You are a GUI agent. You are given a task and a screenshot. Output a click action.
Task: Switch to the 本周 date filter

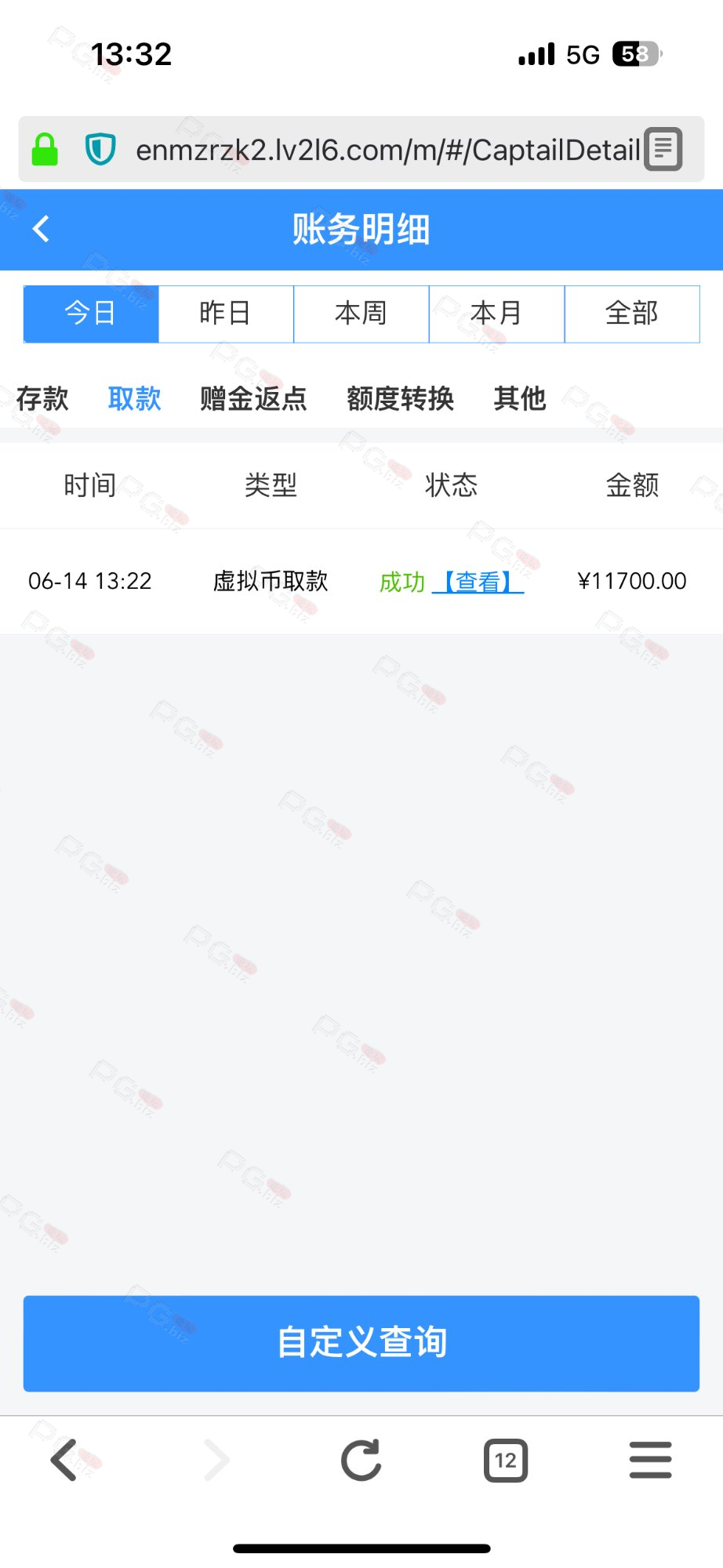point(361,314)
